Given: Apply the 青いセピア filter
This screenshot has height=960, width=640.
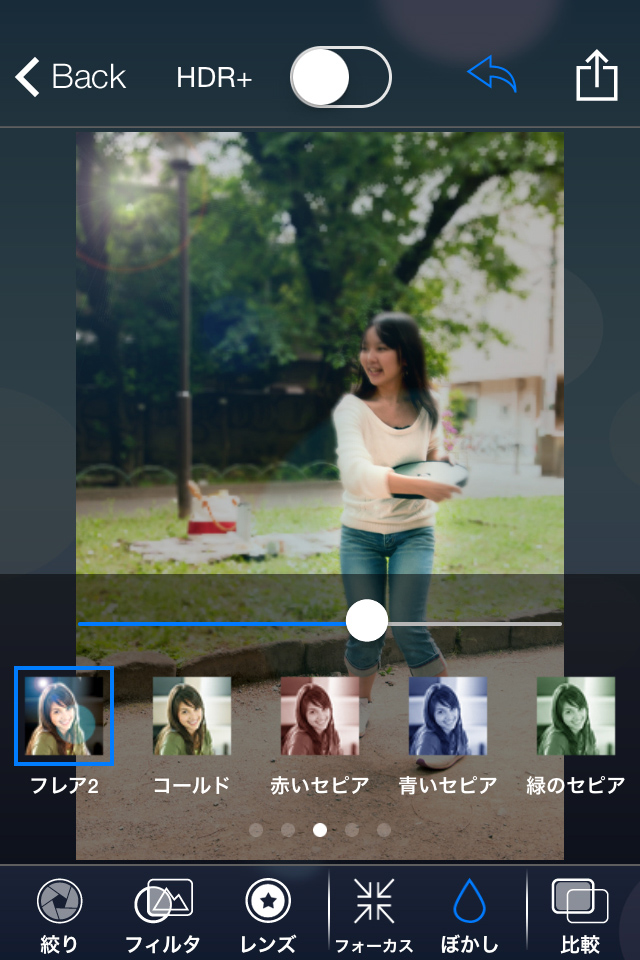Looking at the screenshot, I should coord(448,716).
